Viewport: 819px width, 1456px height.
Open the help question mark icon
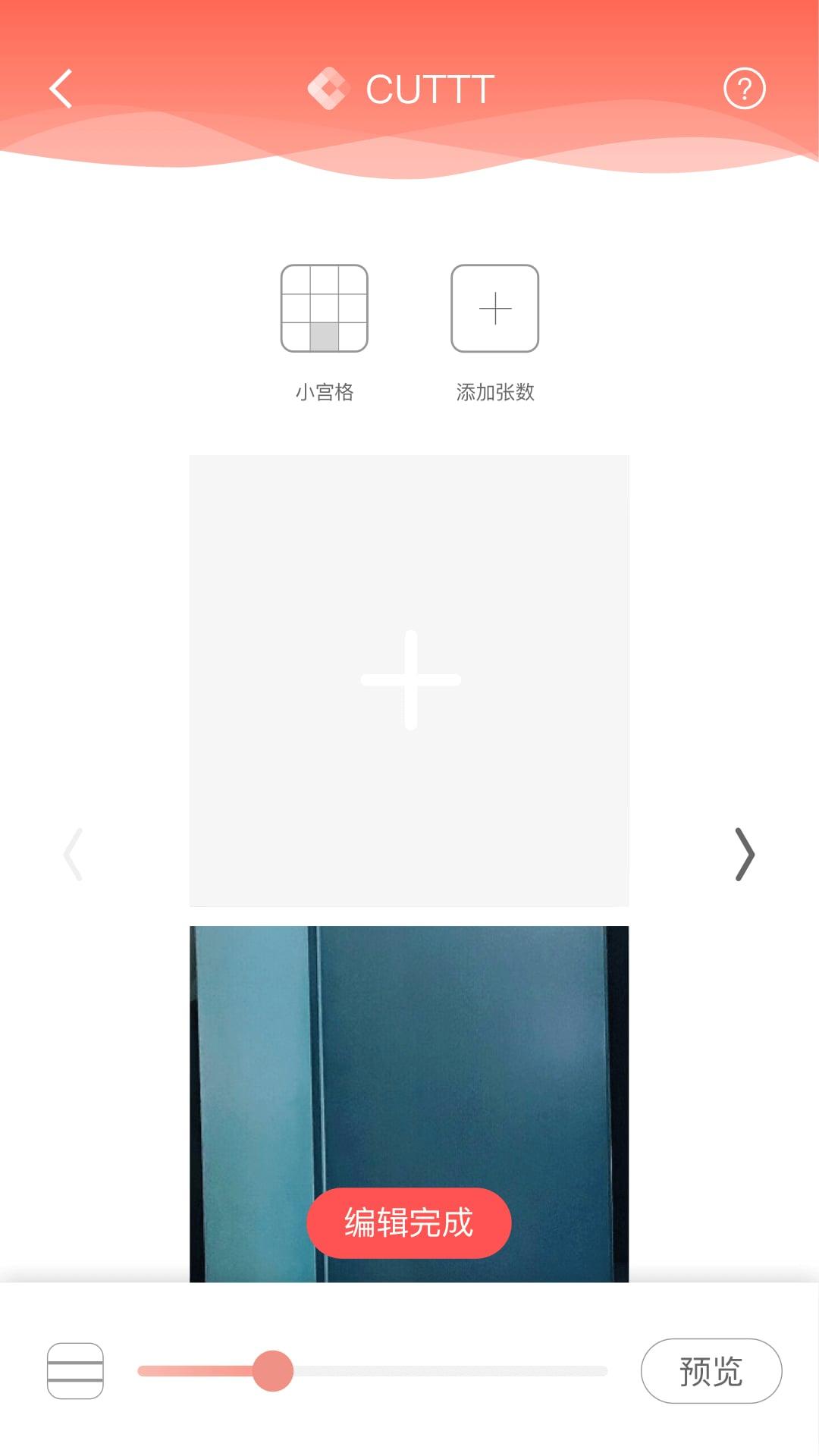coord(744,89)
